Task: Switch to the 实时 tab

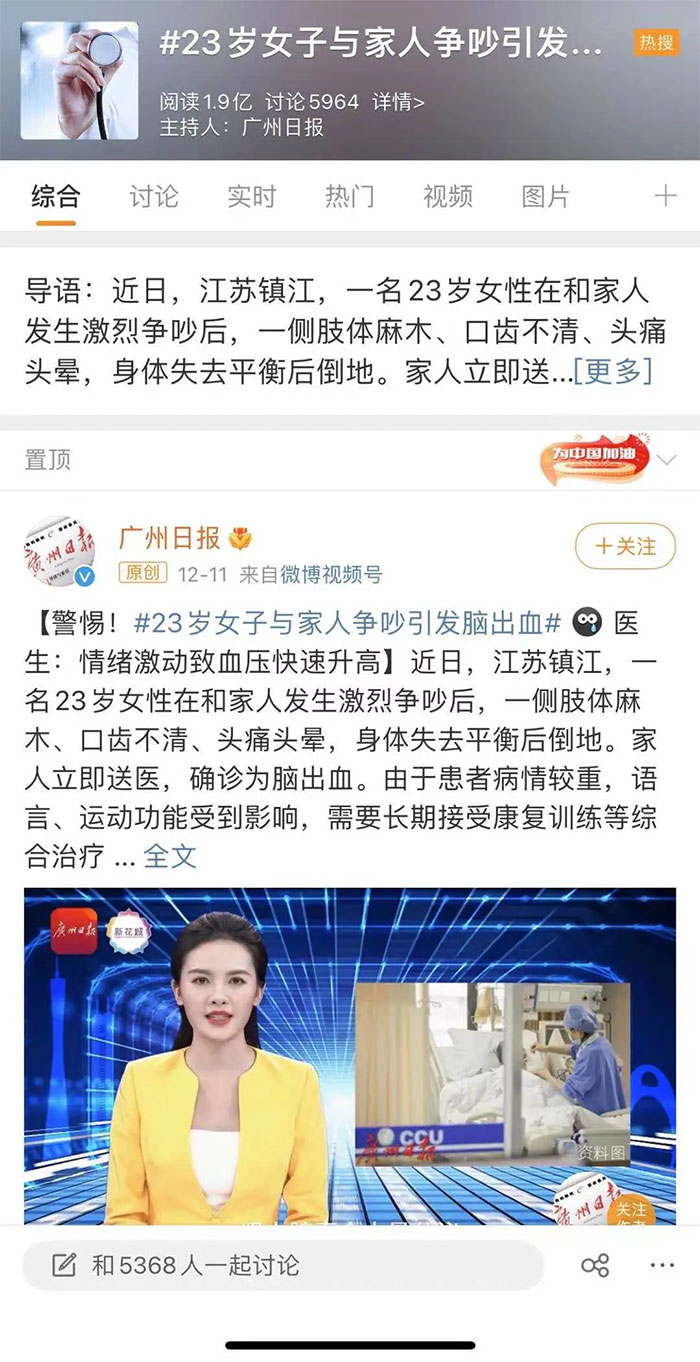Action: click(x=251, y=196)
